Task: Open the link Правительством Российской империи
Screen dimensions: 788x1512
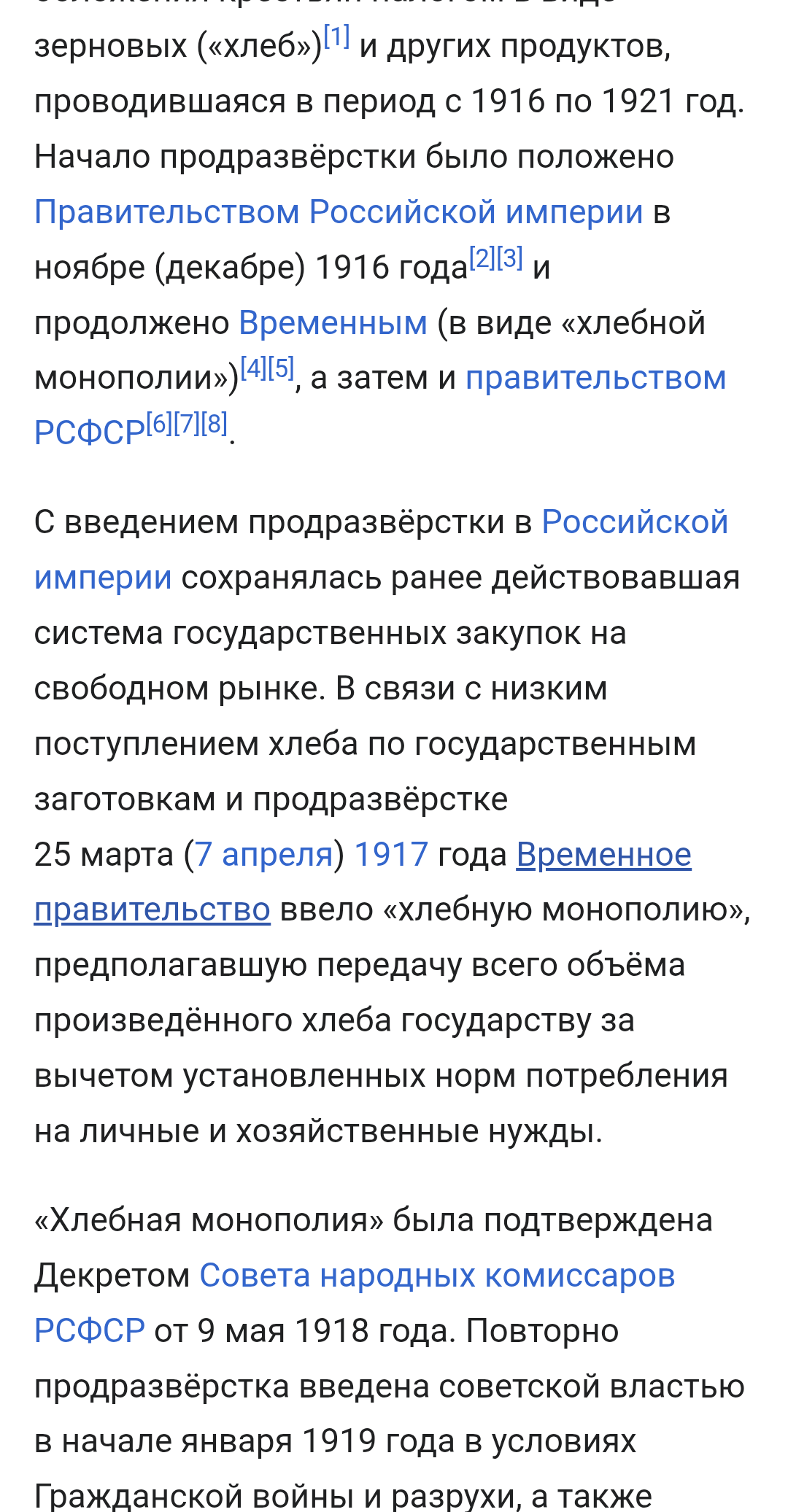Action: coord(339,212)
